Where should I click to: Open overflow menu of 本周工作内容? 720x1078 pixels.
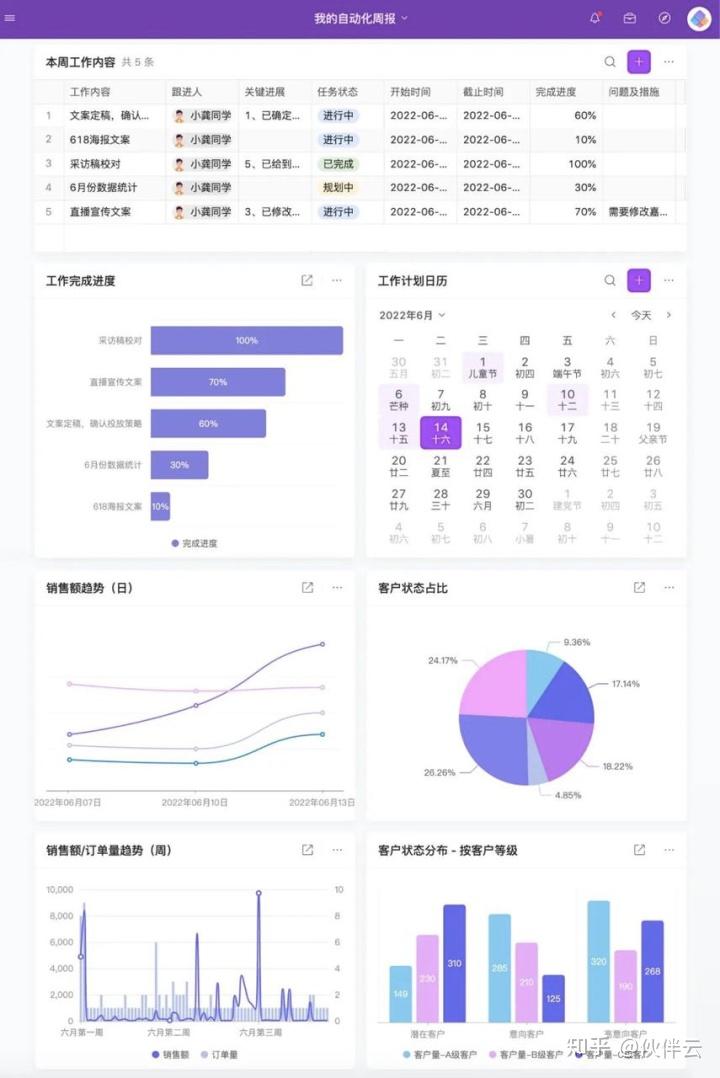pos(669,62)
